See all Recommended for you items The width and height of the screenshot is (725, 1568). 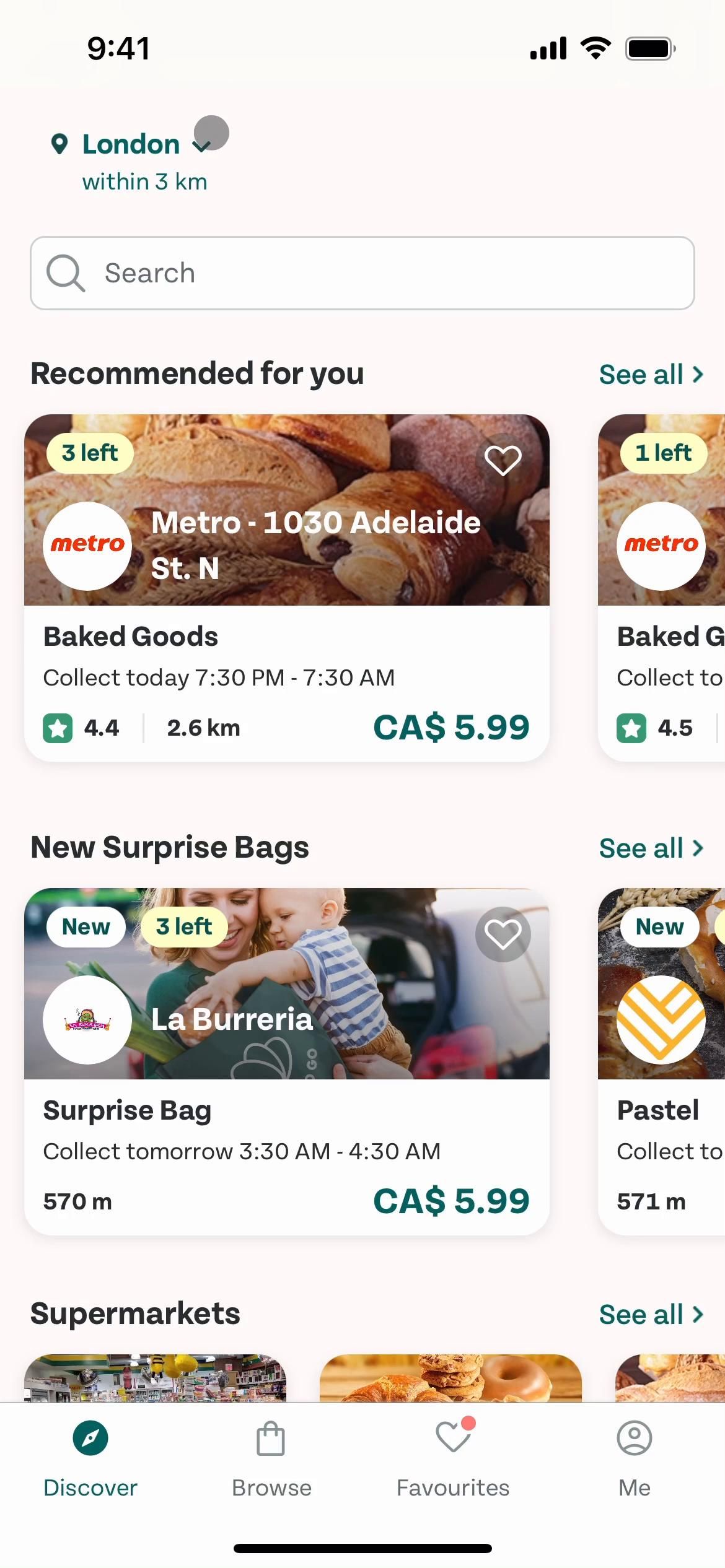pyautogui.click(x=651, y=375)
